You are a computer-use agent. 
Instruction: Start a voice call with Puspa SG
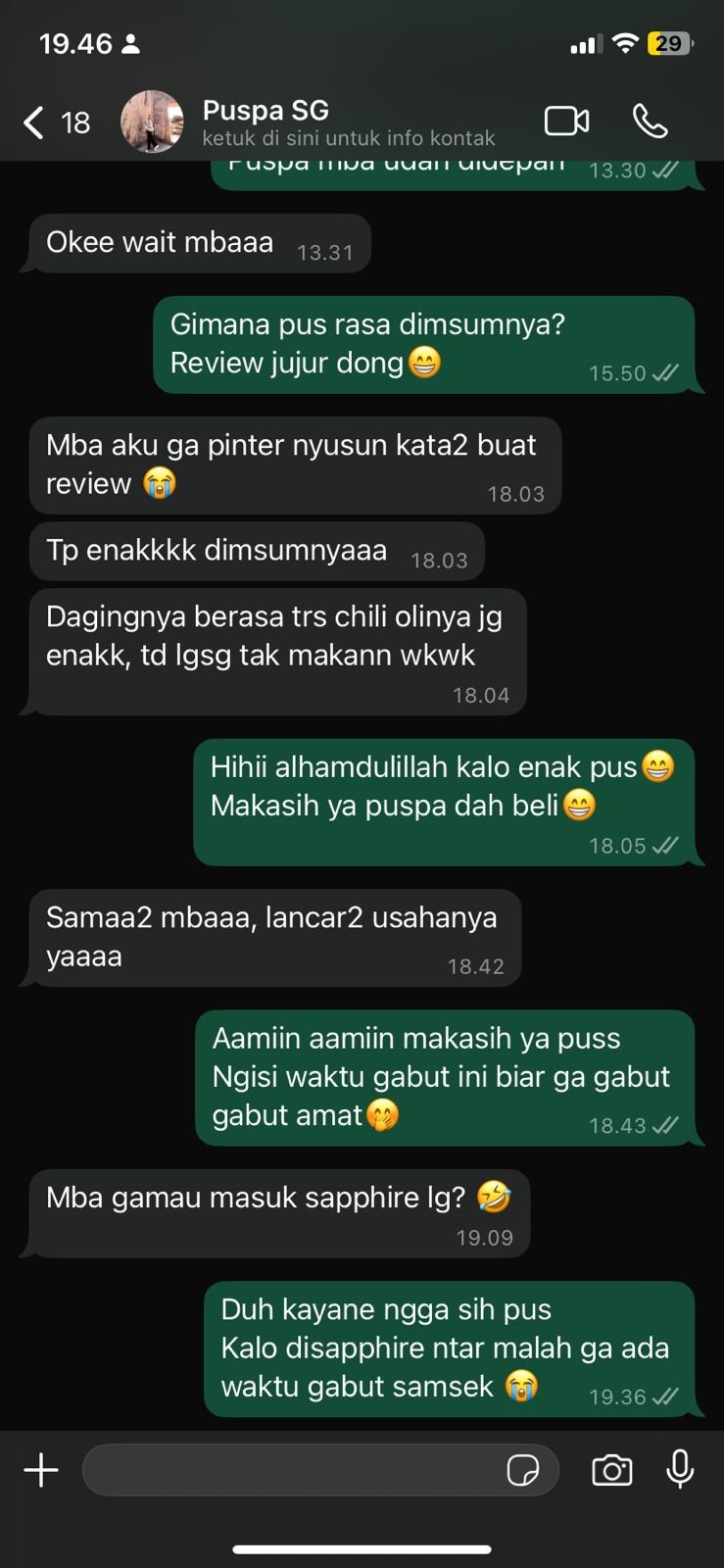(x=650, y=121)
